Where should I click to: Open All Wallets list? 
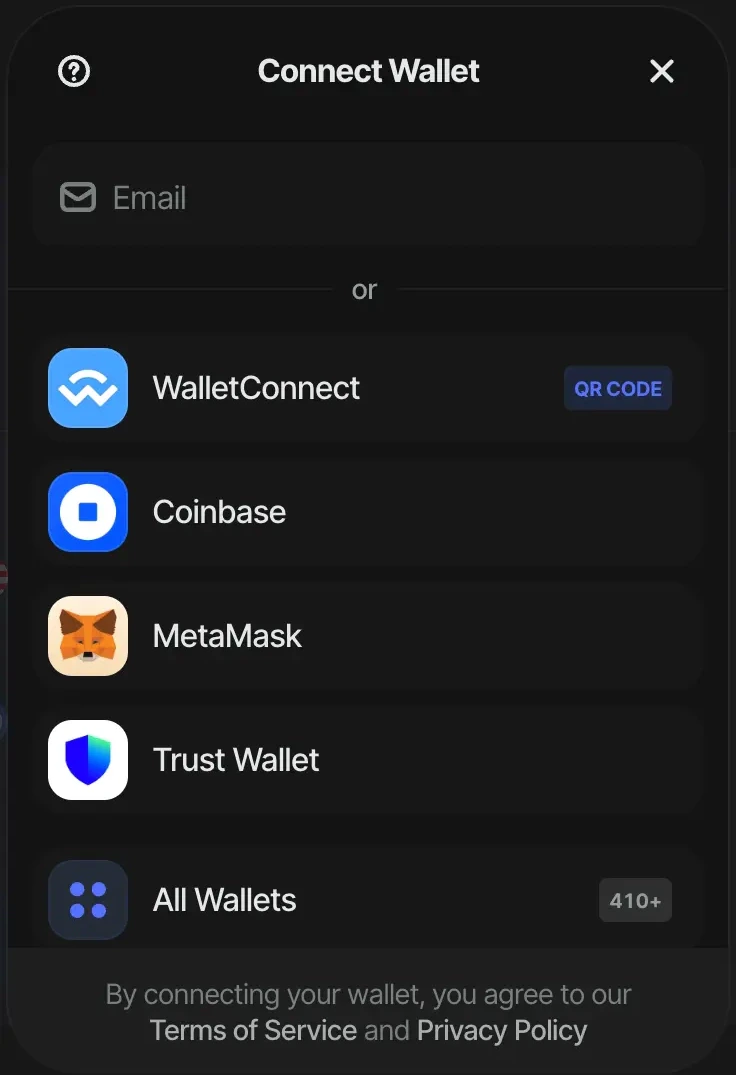tap(368, 899)
